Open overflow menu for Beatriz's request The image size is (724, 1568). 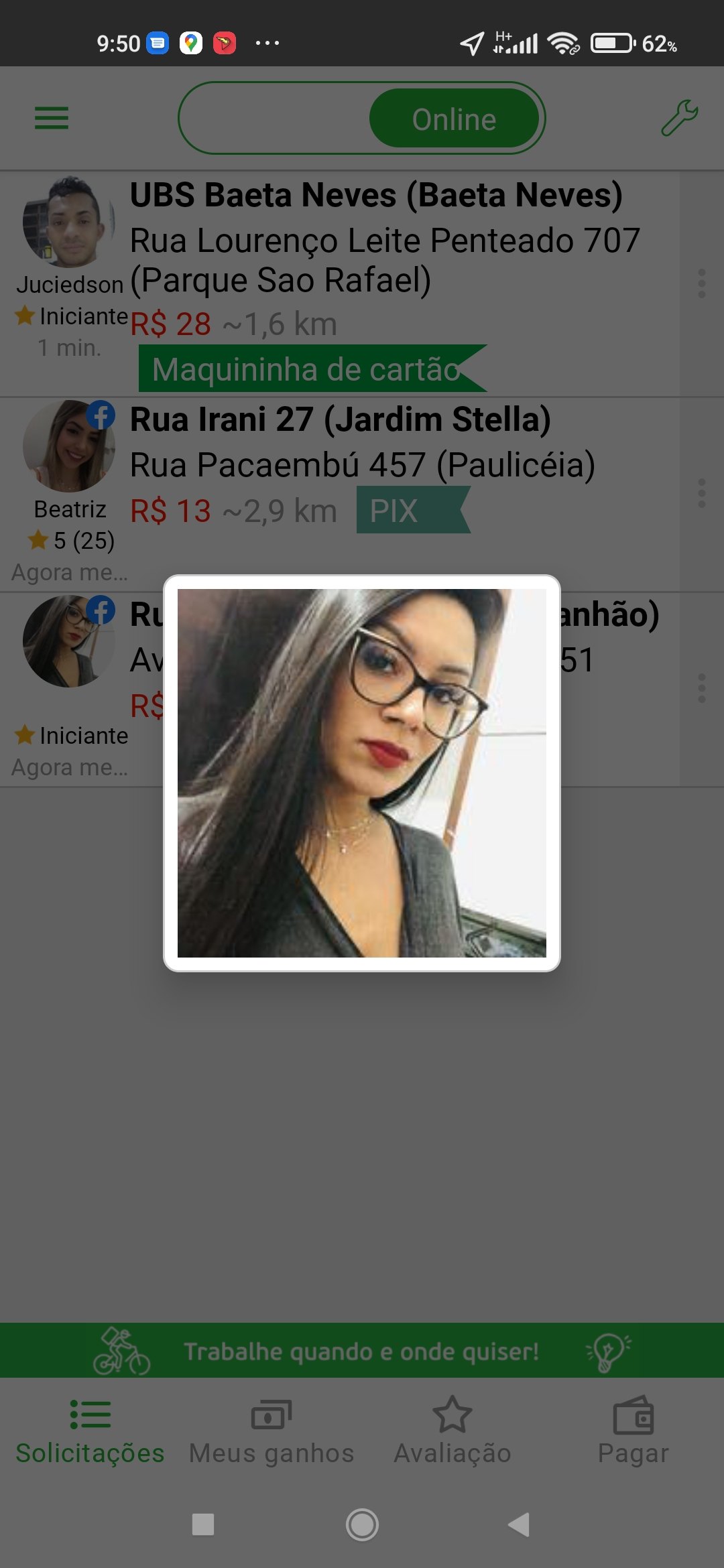[x=701, y=493]
